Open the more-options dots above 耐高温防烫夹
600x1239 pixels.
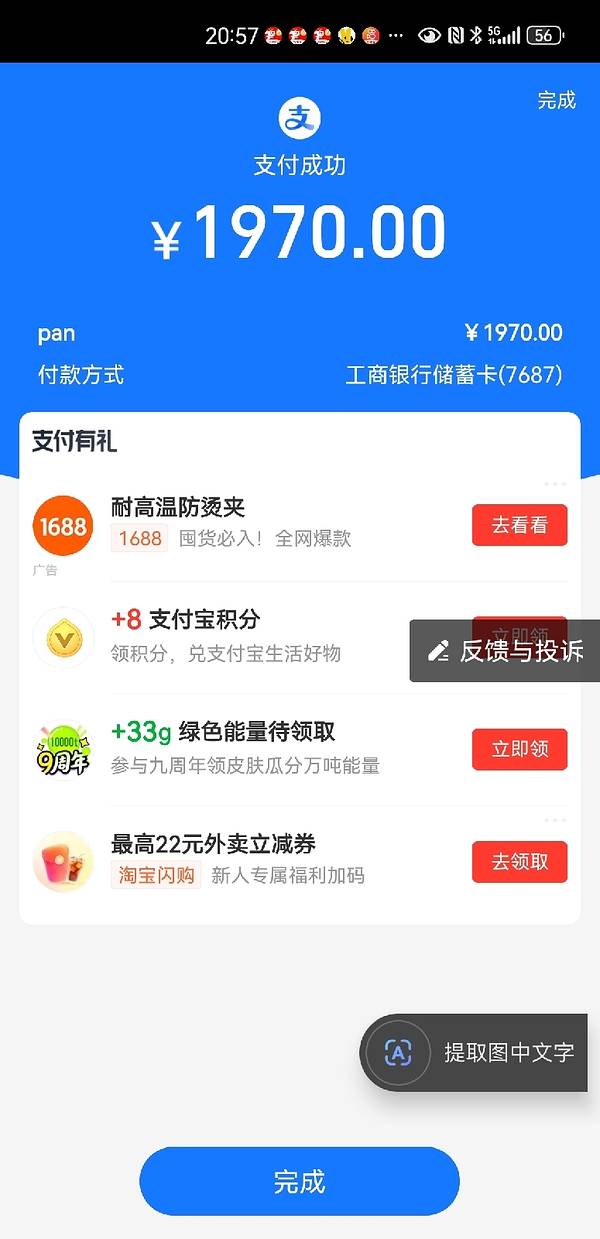coord(555,484)
